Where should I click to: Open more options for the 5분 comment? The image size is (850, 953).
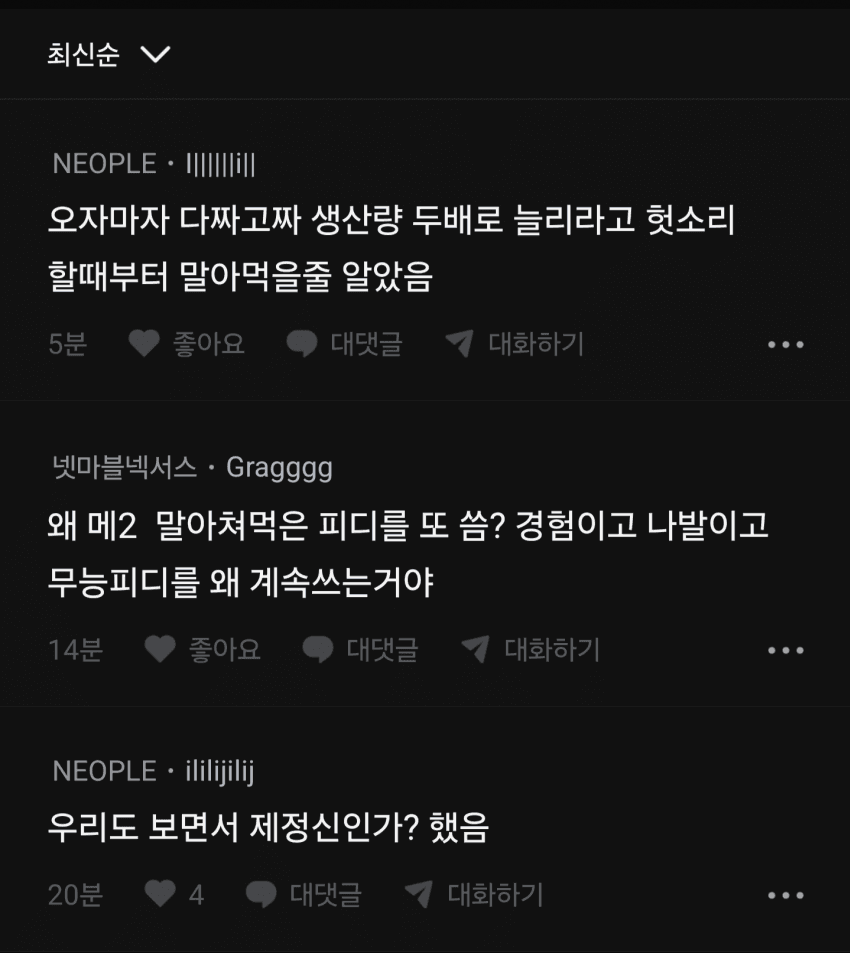click(x=785, y=345)
